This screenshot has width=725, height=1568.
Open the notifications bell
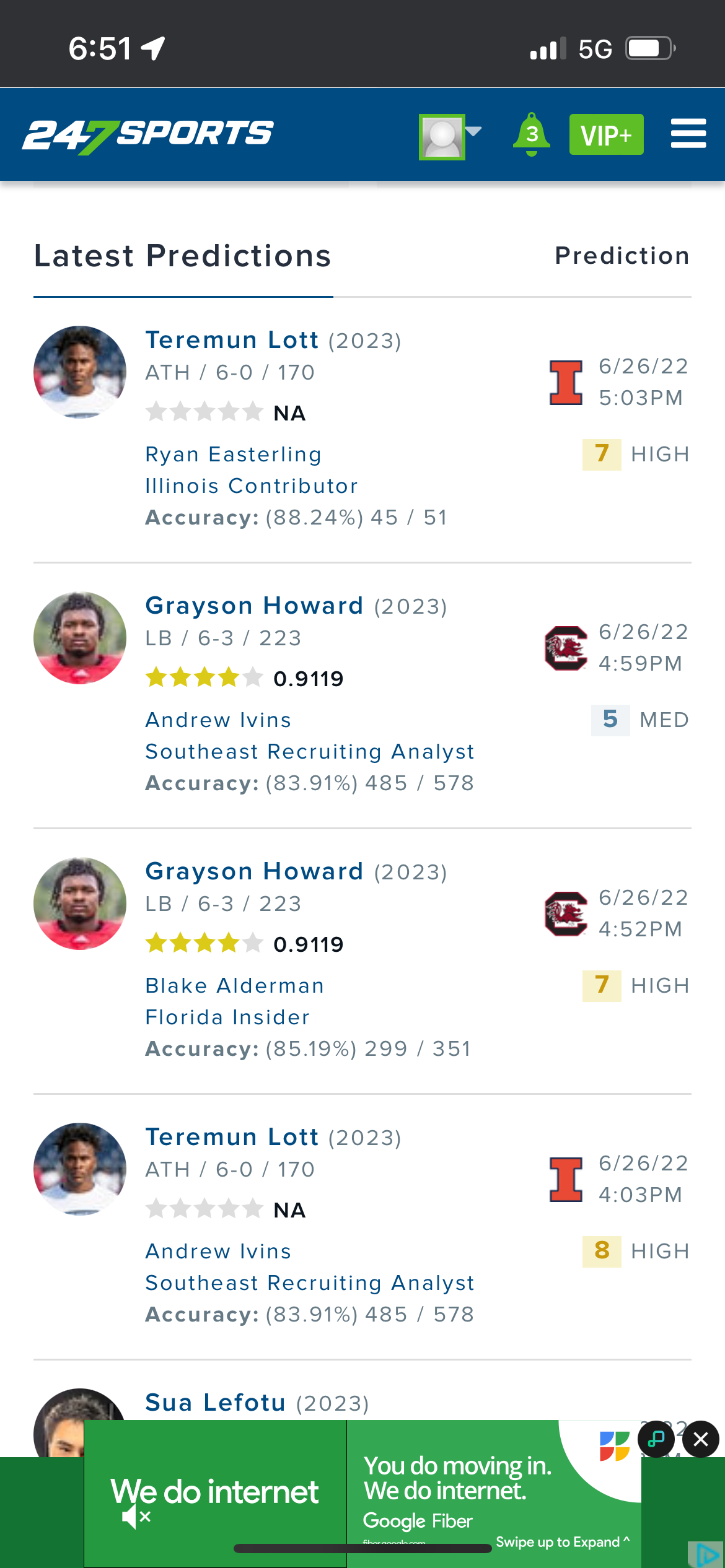pos(531,134)
